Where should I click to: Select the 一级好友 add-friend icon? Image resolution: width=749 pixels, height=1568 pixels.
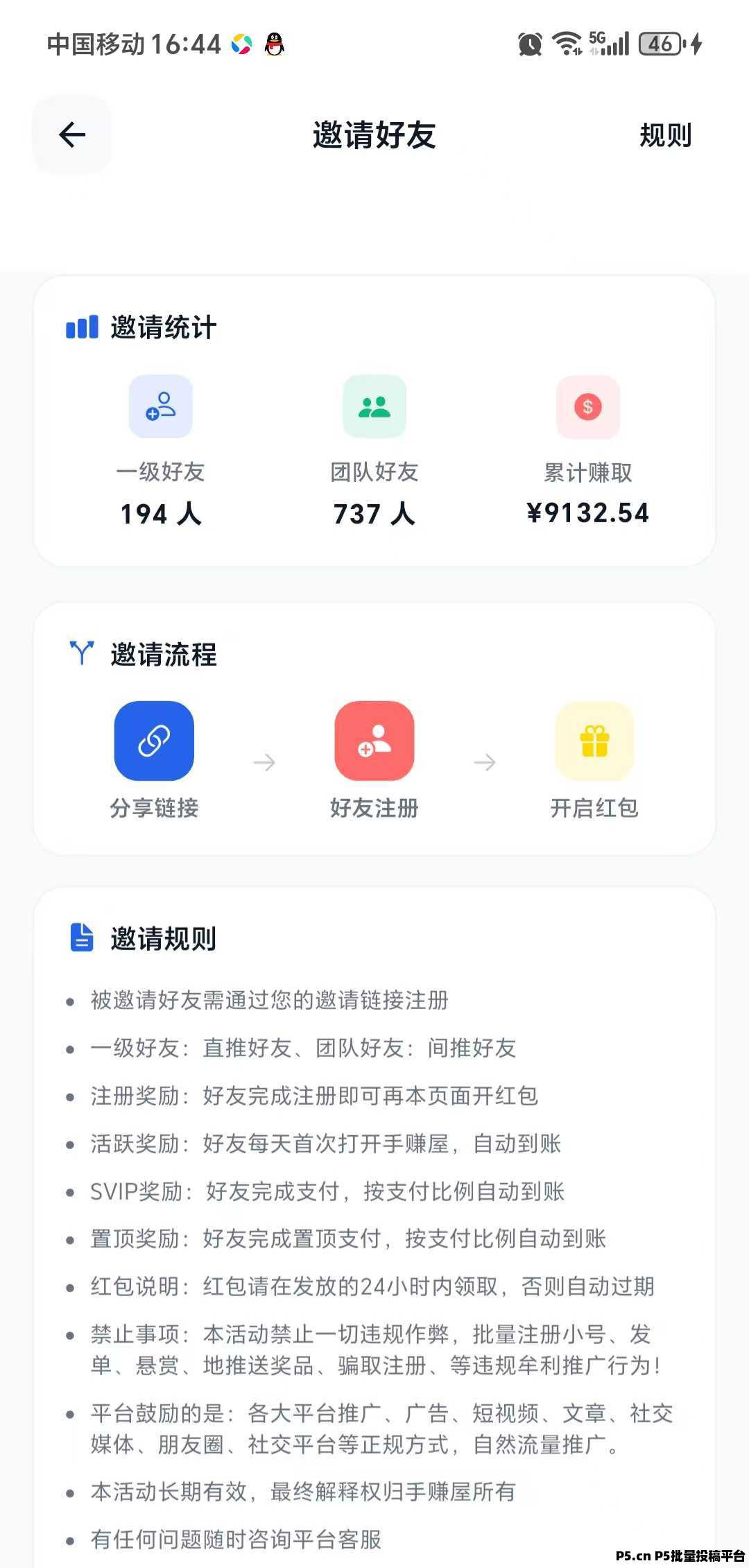pos(160,406)
